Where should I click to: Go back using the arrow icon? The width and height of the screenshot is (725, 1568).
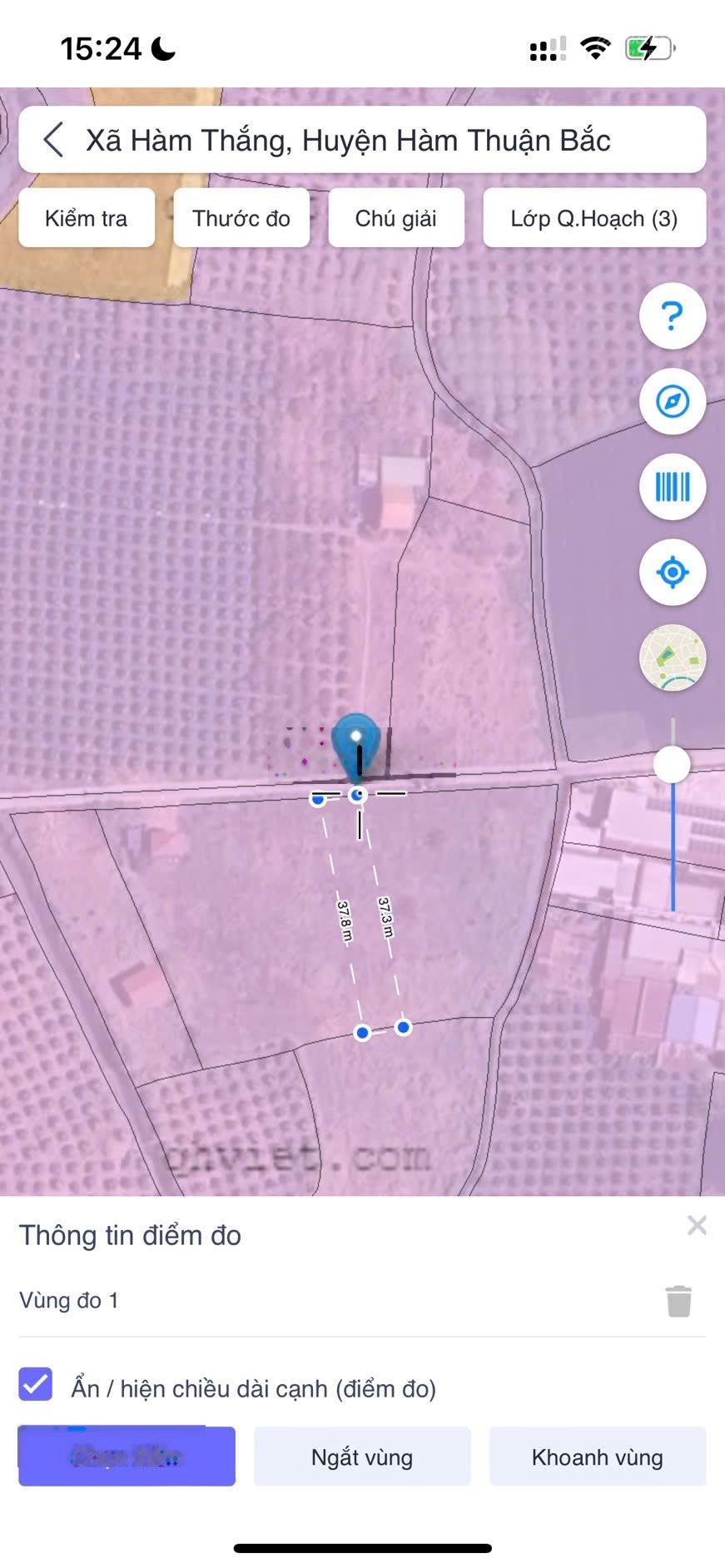54,140
